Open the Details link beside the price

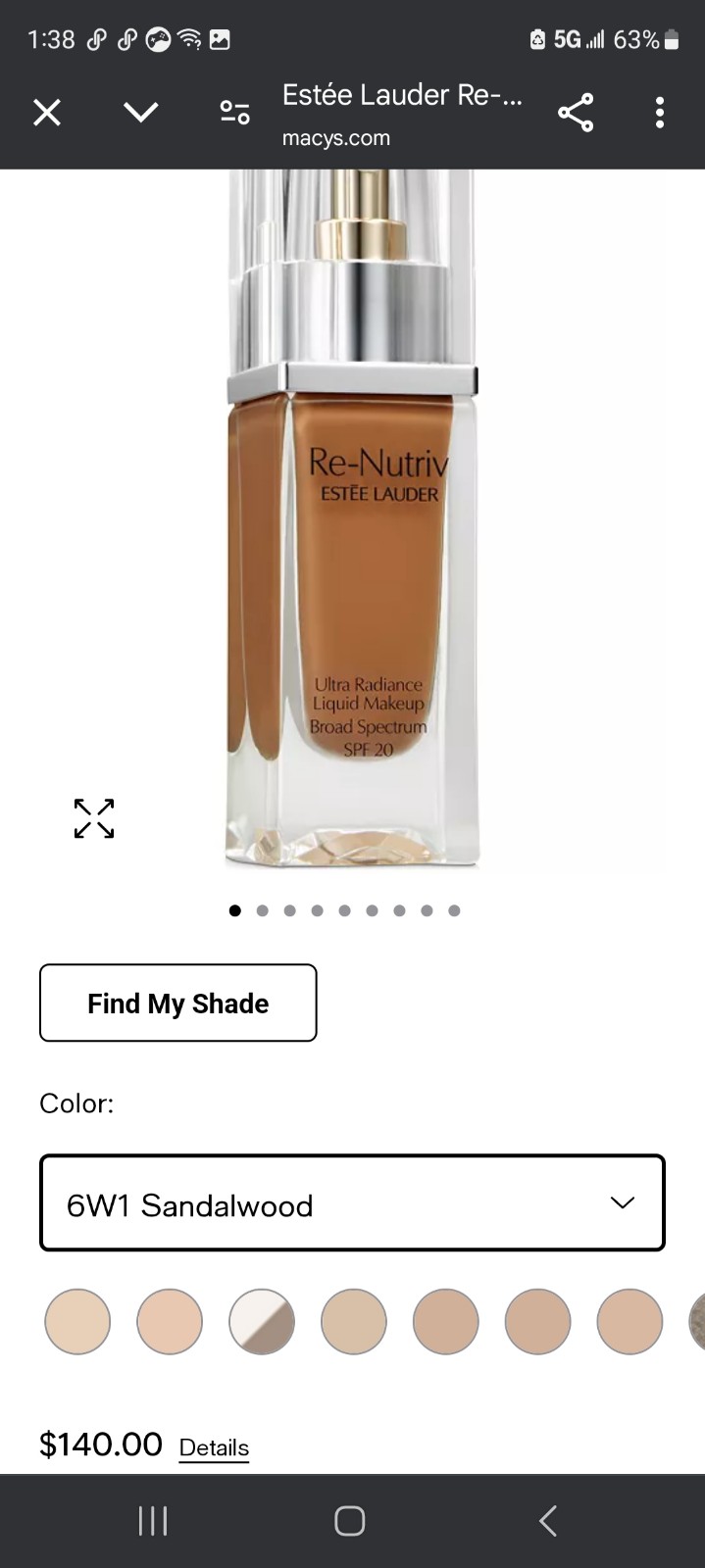pos(214,1447)
